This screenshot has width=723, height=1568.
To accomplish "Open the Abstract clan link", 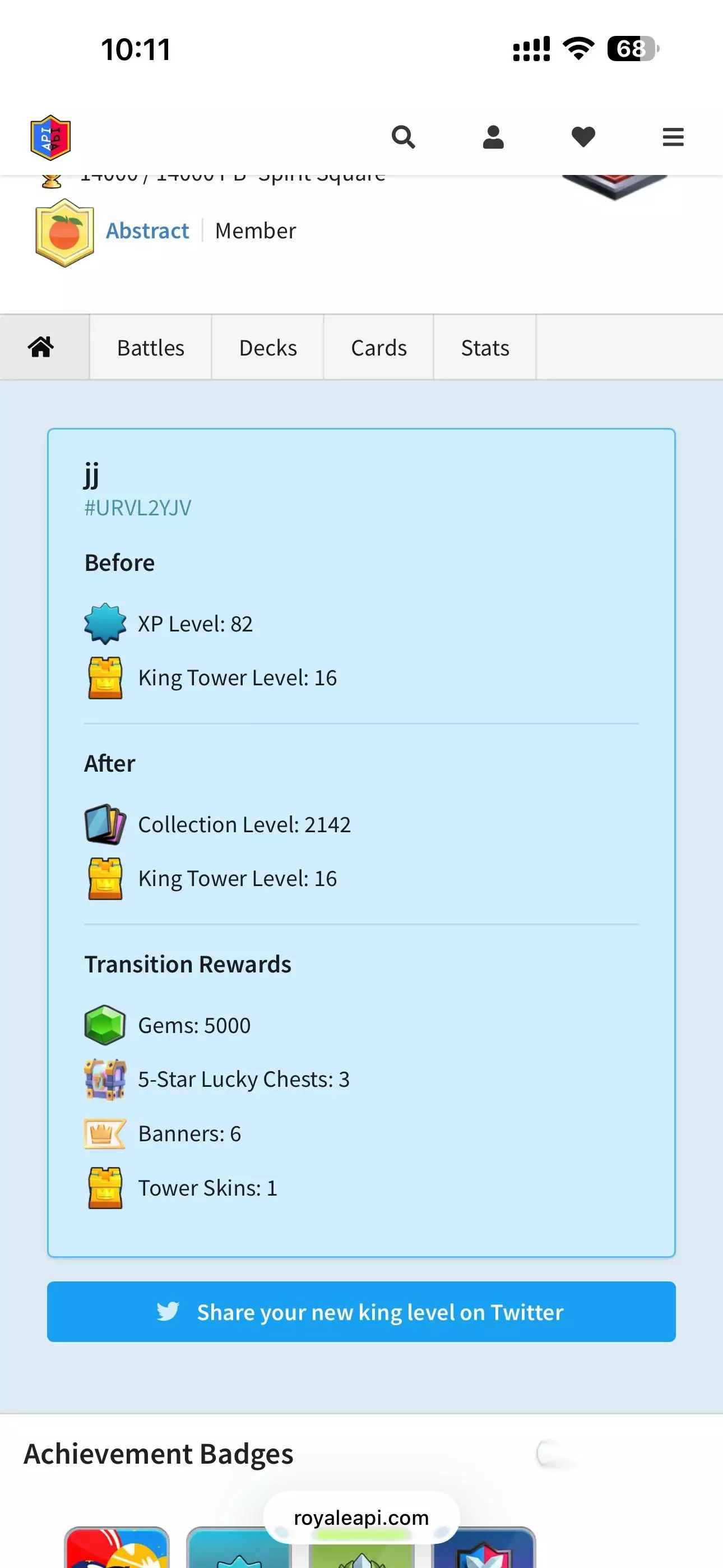I will (147, 230).
